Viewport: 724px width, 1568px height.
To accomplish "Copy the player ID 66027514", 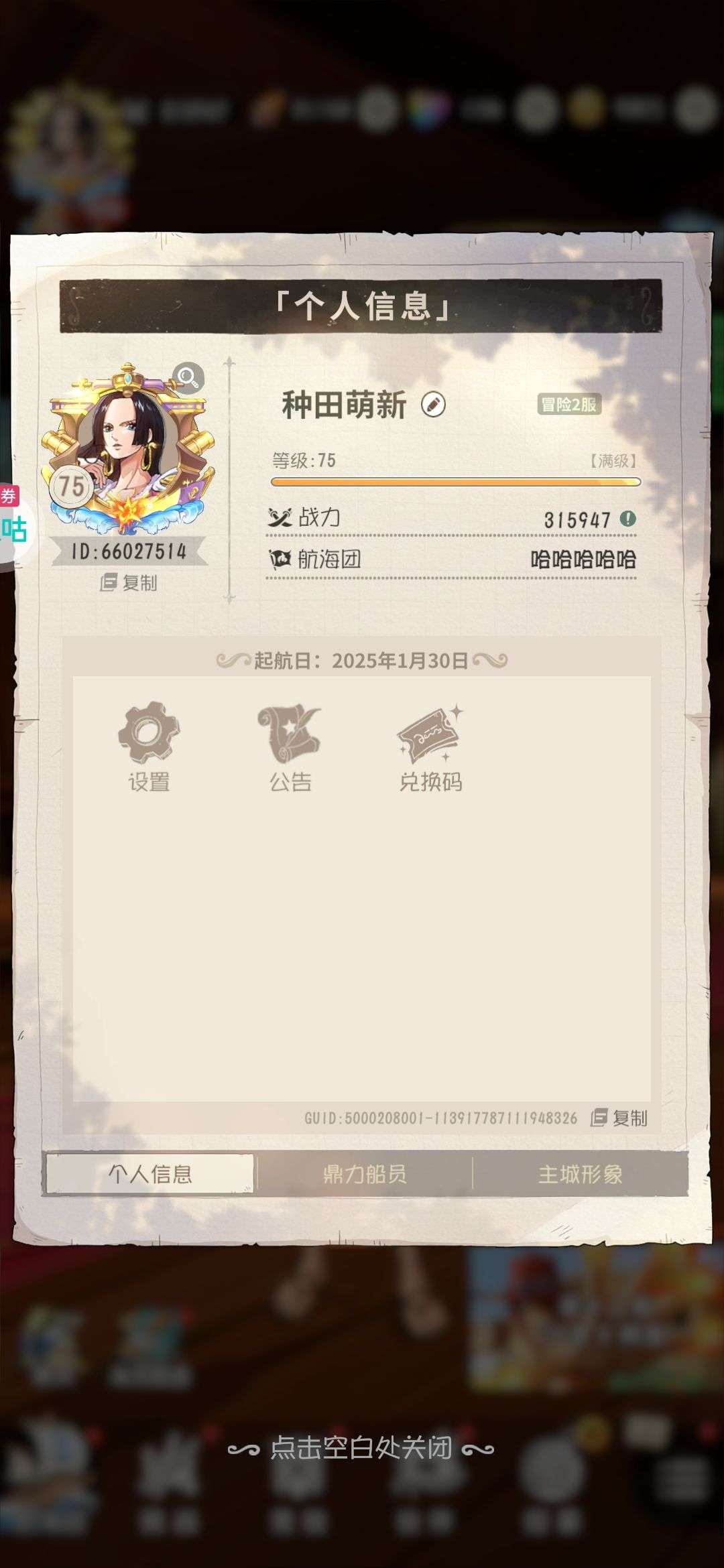I will coord(129,583).
